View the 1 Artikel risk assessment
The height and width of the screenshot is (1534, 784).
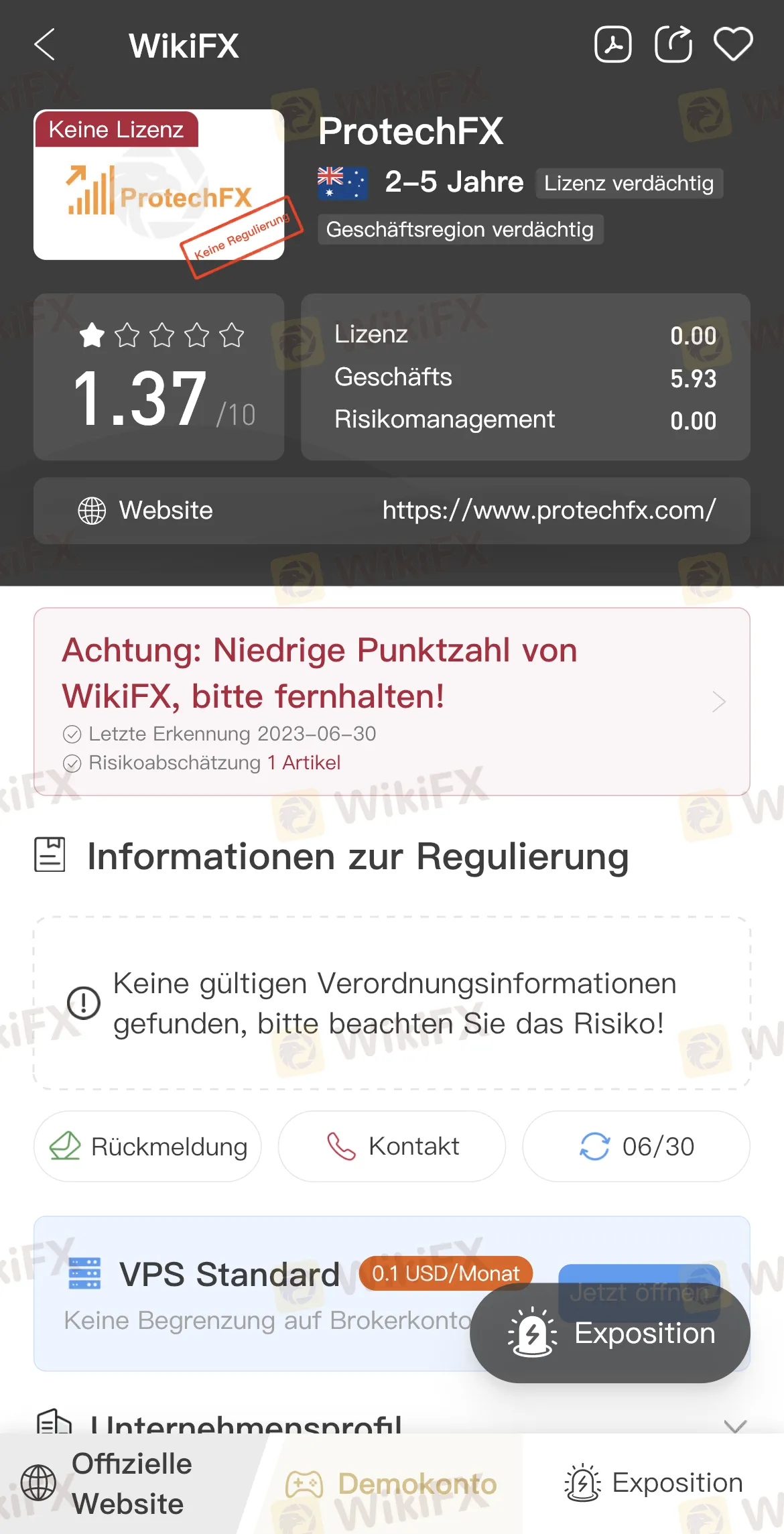pyautogui.click(x=304, y=763)
